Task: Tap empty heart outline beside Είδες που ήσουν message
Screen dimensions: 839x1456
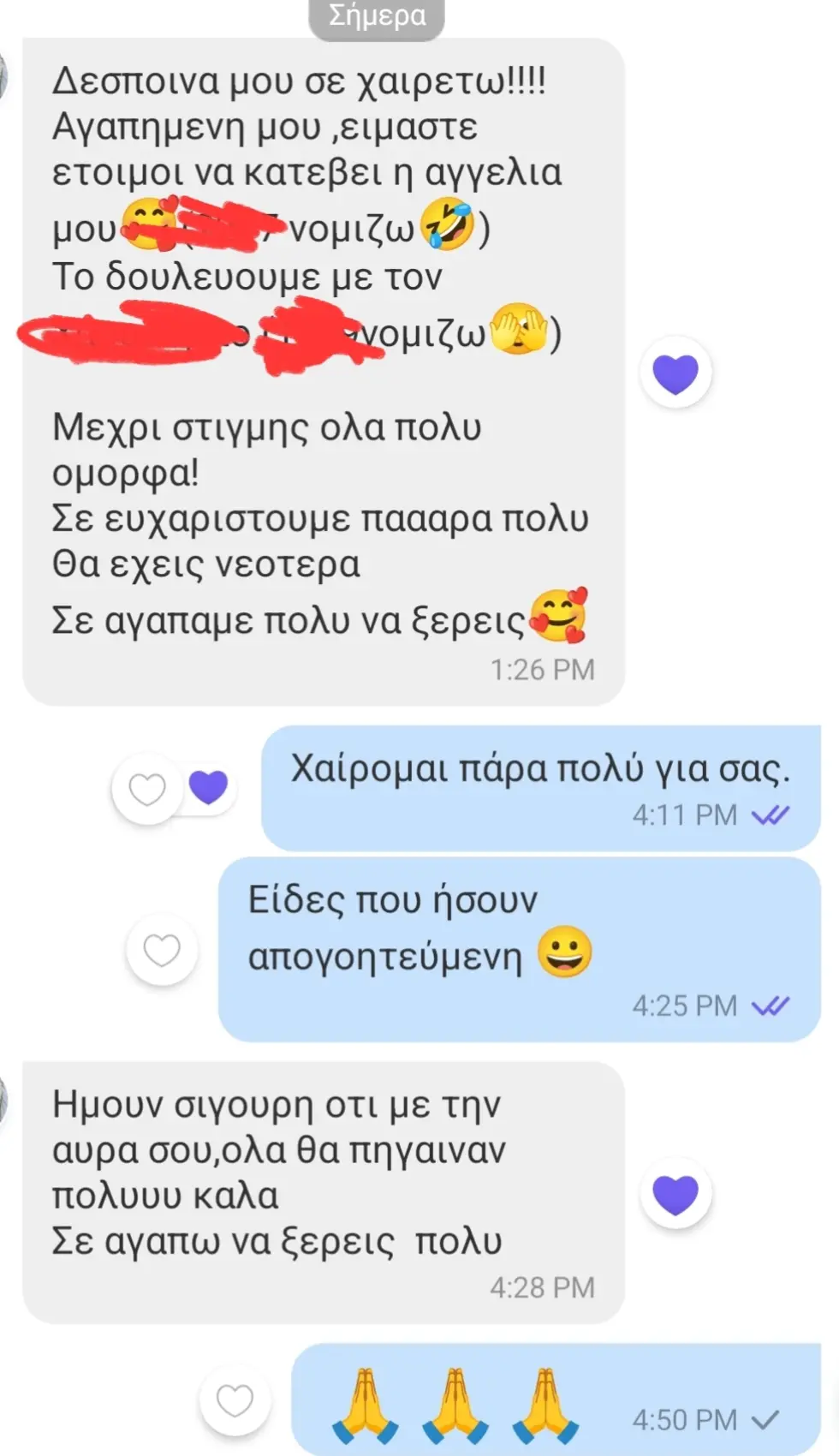Action: click(x=162, y=949)
